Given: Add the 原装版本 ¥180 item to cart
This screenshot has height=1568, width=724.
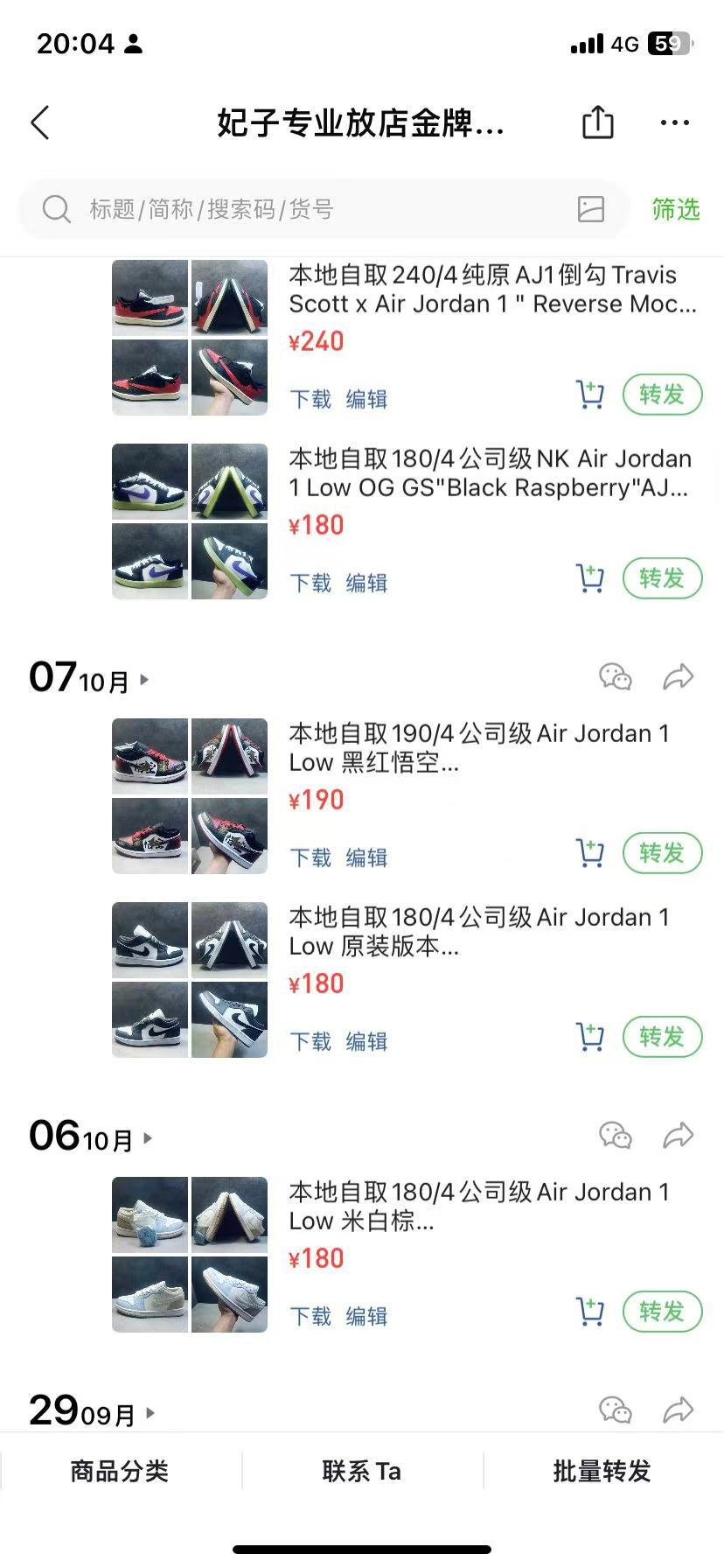Looking at the screenshot, I should tap(590, 1037).
